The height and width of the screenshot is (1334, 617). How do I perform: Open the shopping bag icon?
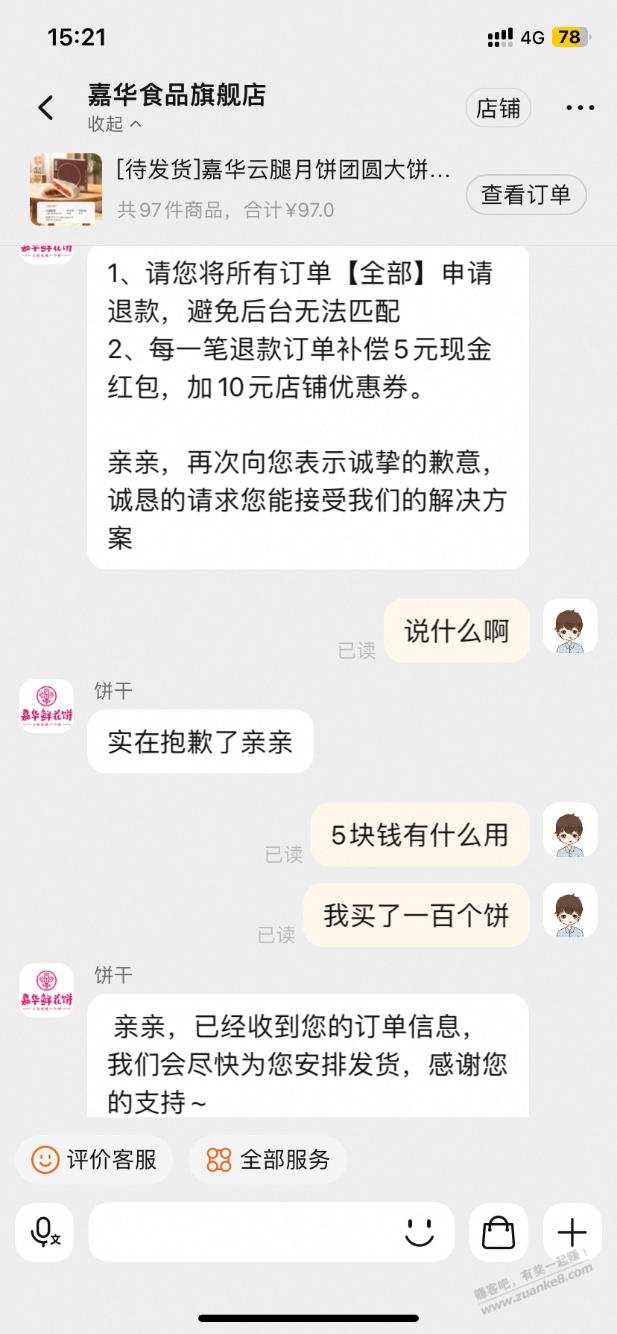pyautogui.click(x=498, y=1232)
